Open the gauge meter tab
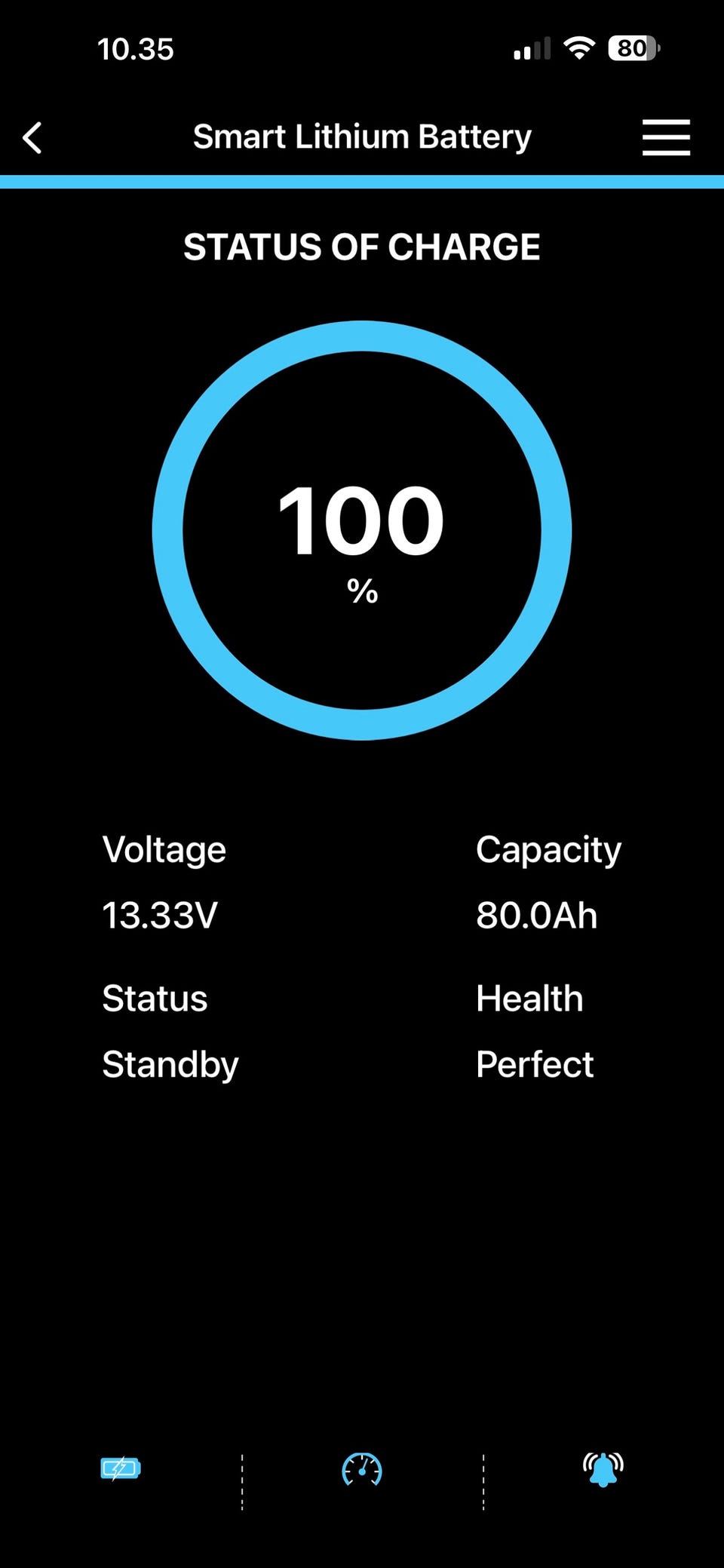724x1568 pixels. click(362, 1469)
